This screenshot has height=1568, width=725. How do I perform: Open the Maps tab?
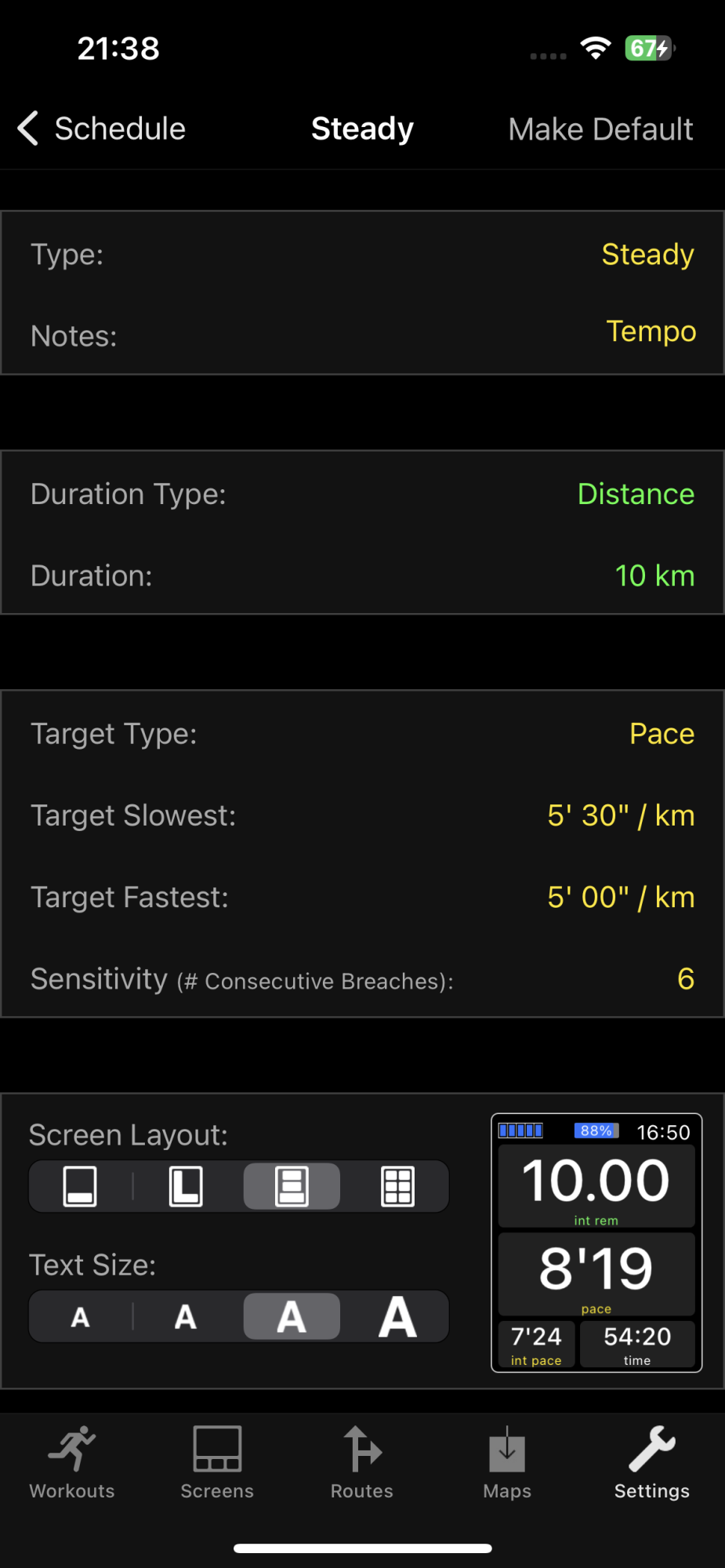coord(507,1463)
